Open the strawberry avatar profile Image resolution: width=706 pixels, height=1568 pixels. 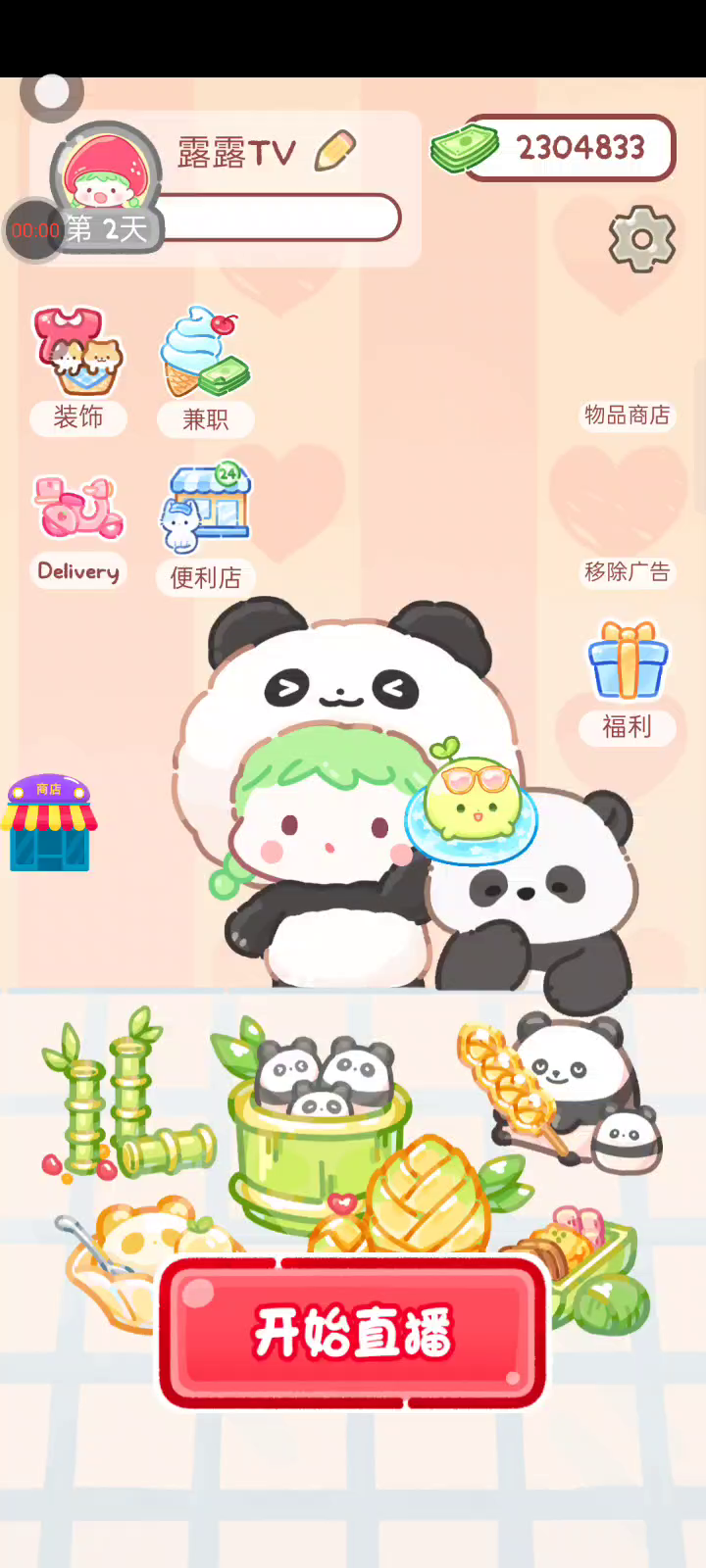tap(106, 174)
